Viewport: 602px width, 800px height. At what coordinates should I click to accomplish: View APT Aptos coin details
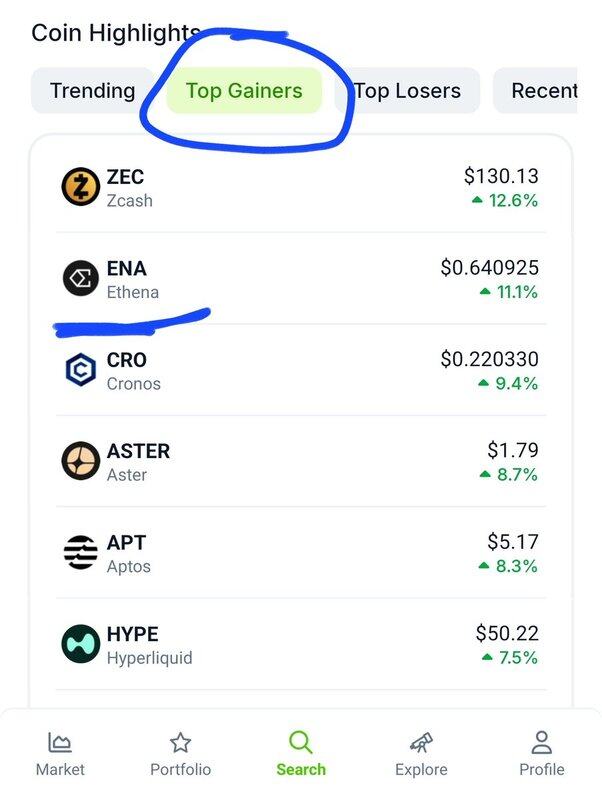[300, 553]
